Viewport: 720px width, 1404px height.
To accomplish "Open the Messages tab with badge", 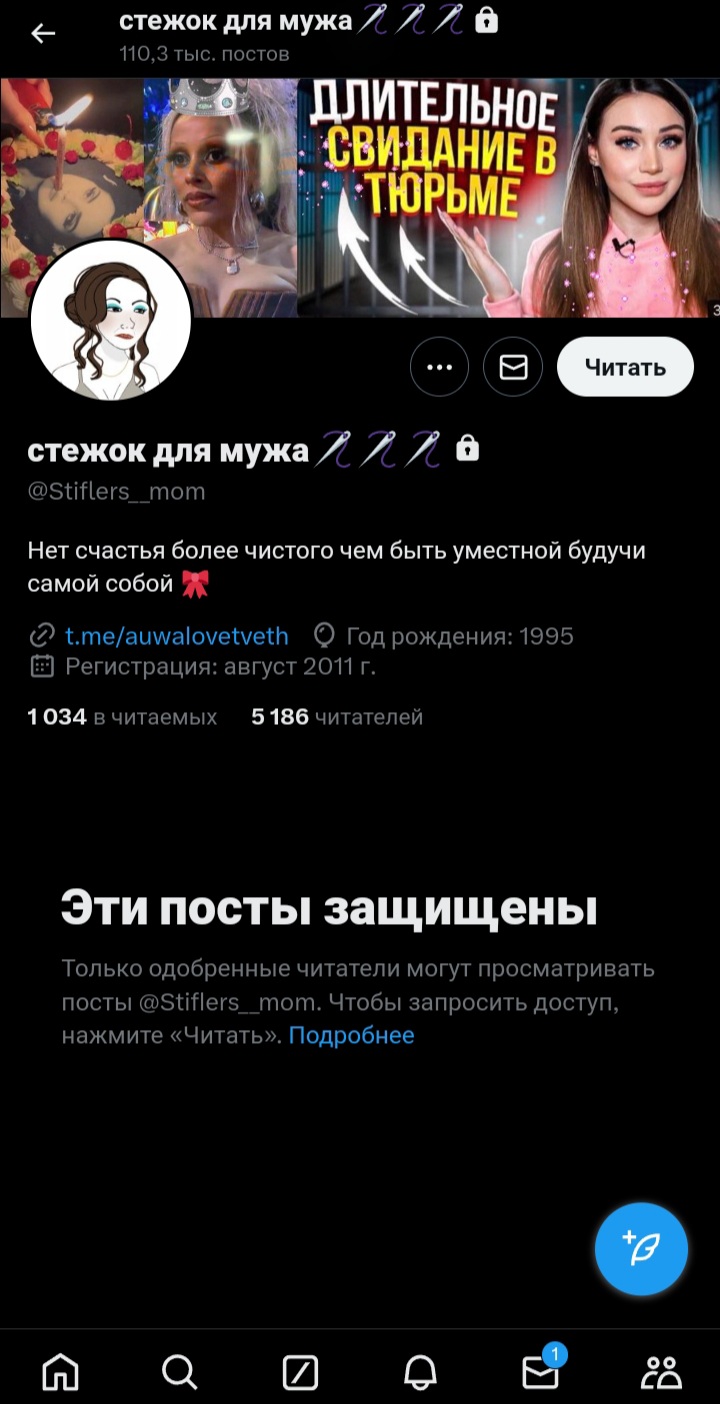I will click(541, 1370).
